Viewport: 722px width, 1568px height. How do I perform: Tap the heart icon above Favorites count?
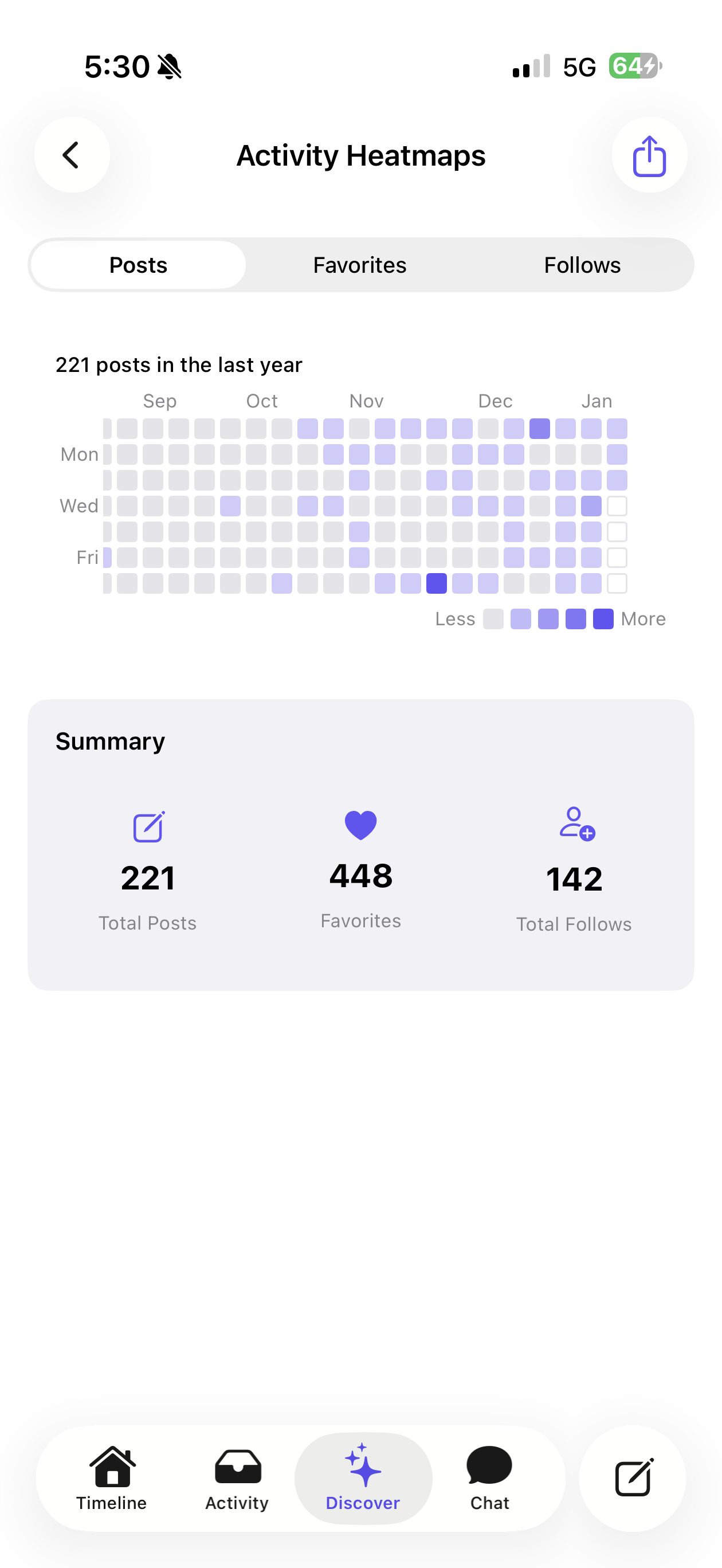click(360, 825)
